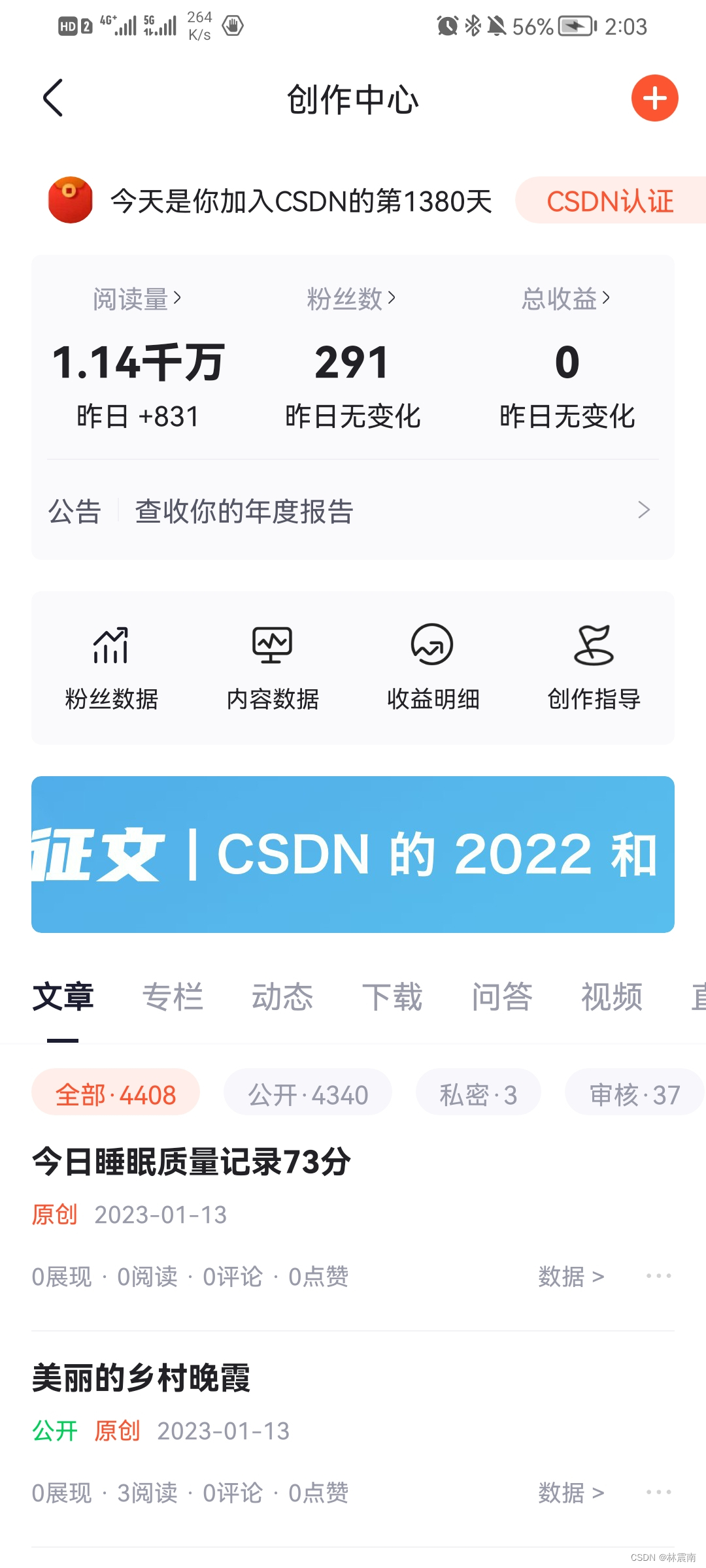Image resolution: width=706 pixels, height=1568 pixels.
Task: View 总收益 details
Action: (566, 299)
